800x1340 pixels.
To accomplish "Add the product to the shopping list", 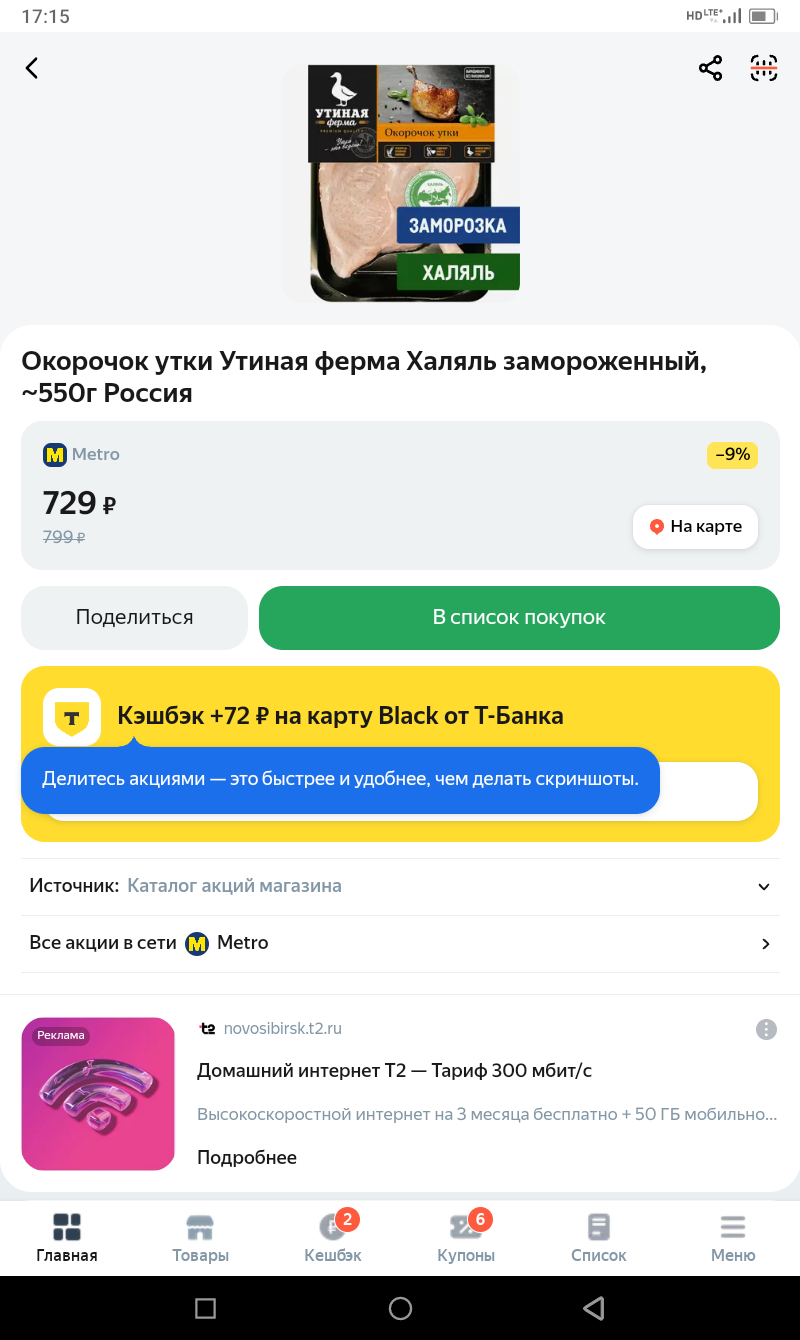I will tap(519, 617).
